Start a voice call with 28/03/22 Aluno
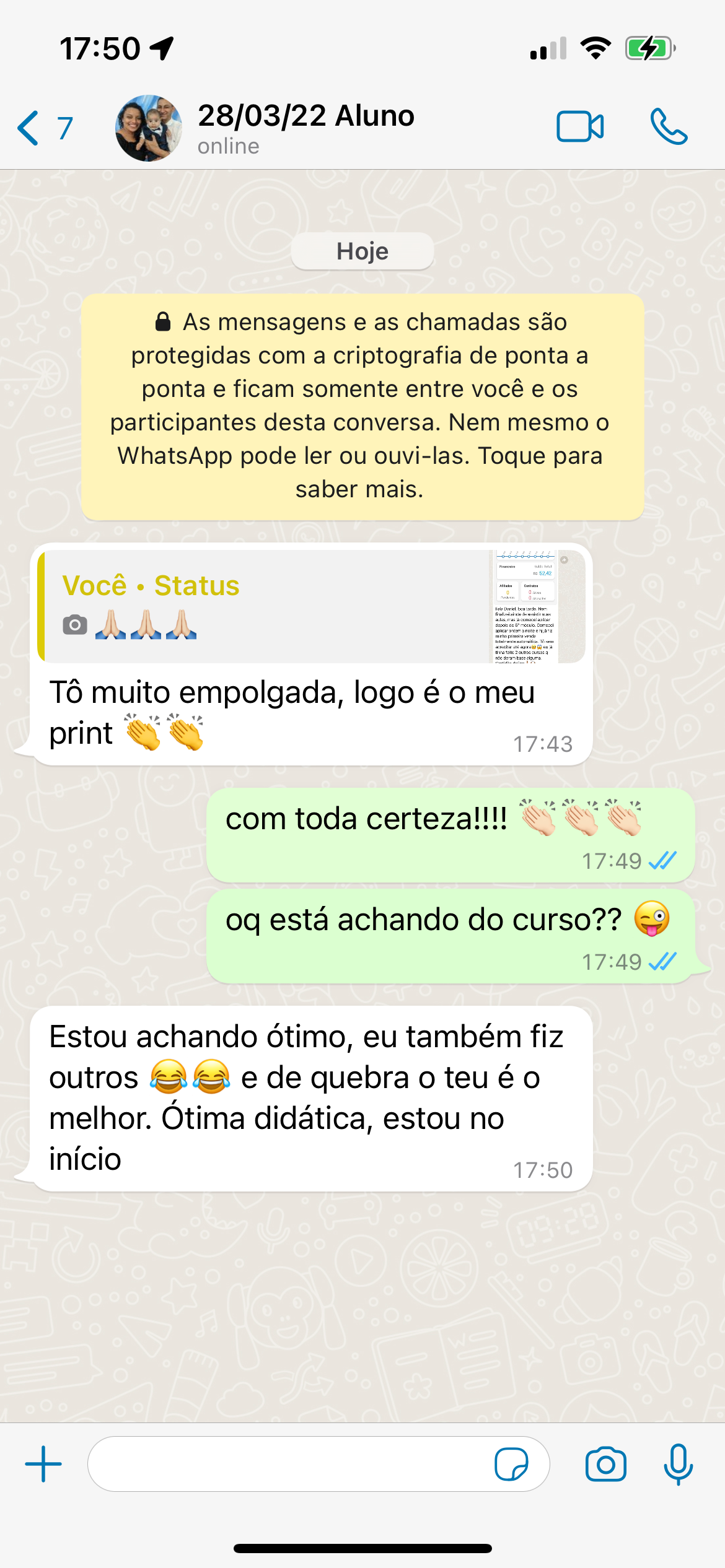 click(669, 128)
